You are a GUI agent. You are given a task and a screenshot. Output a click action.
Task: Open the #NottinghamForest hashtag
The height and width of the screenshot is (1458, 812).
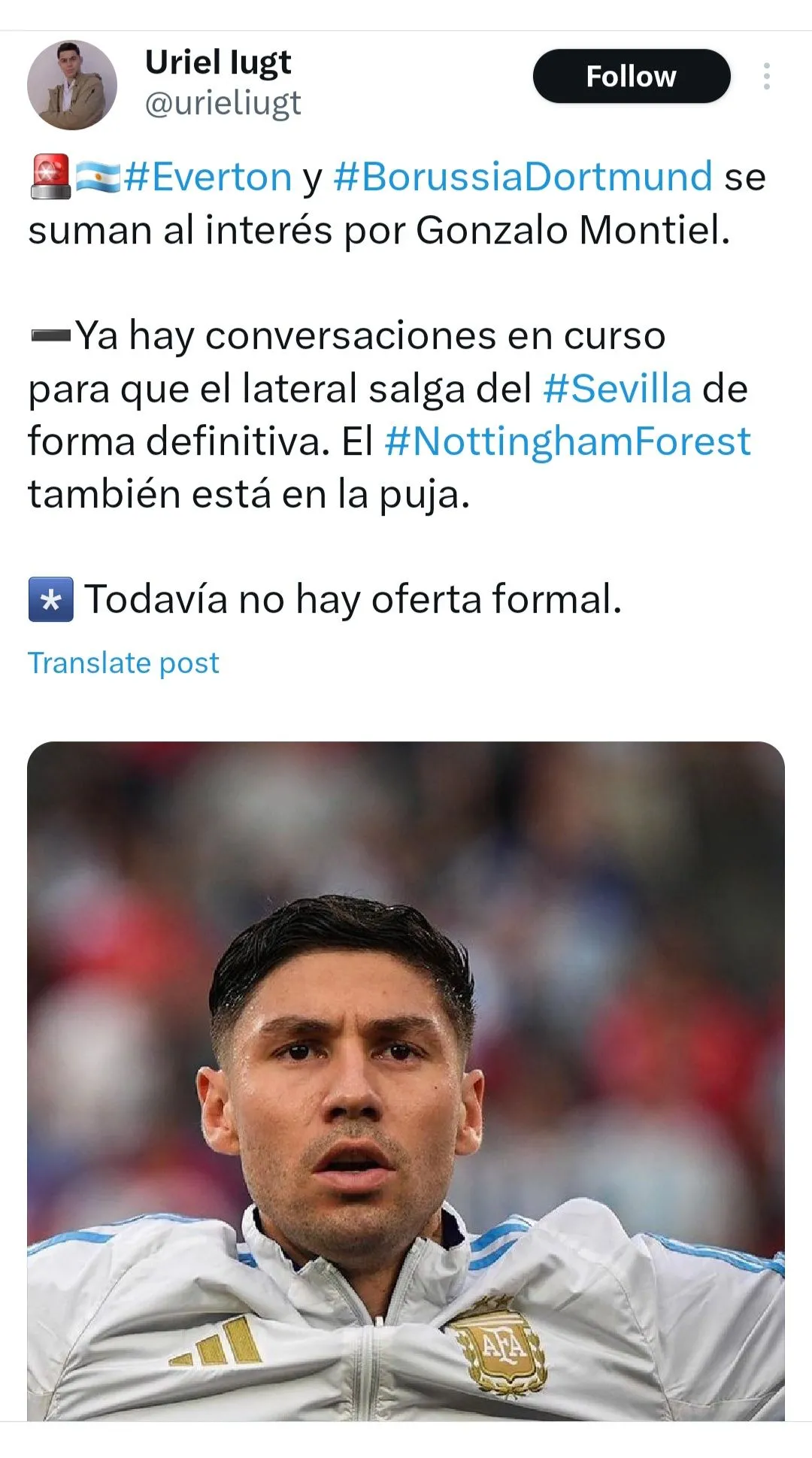[x=568, y=441]
